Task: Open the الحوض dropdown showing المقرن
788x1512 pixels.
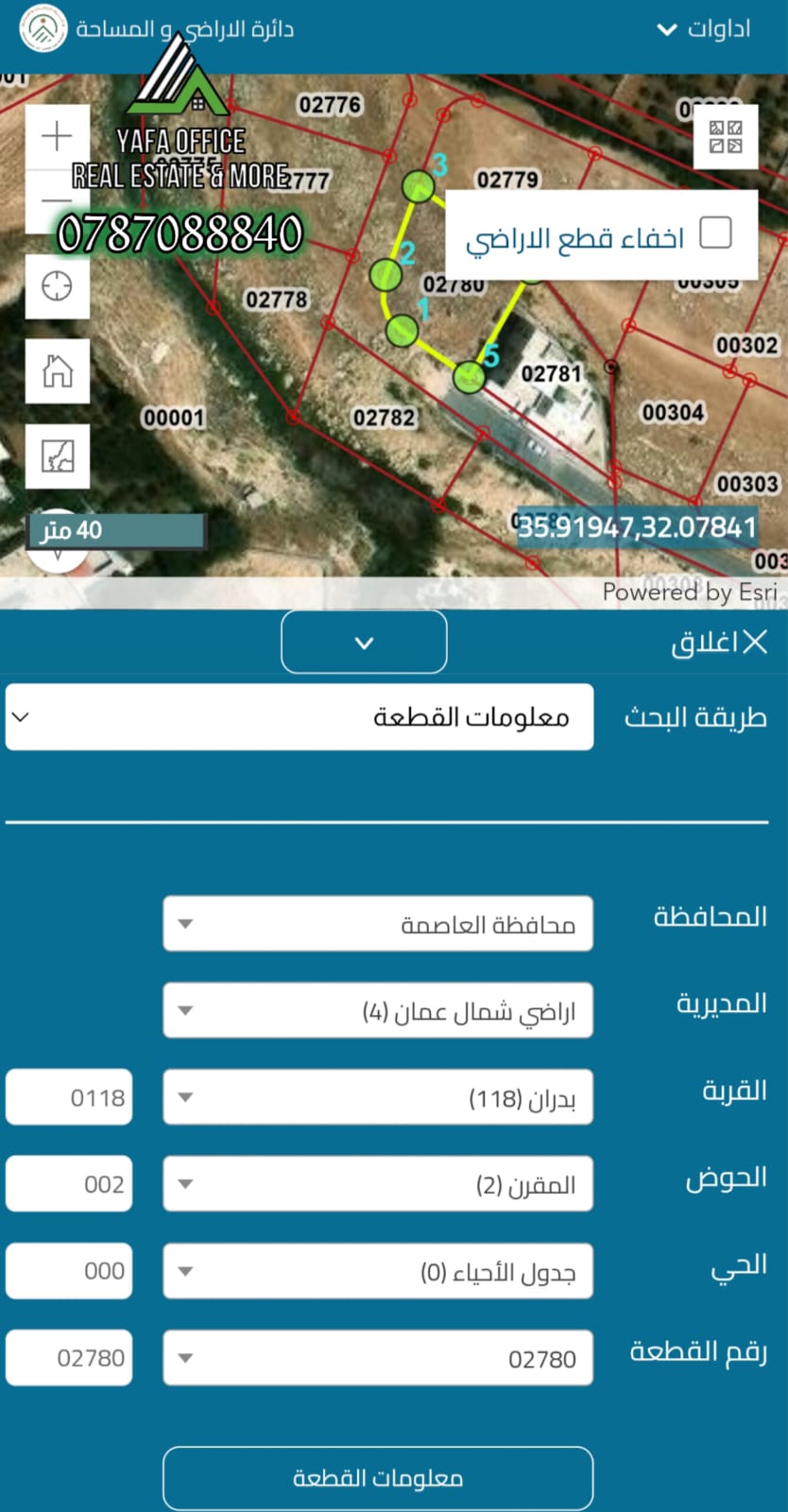Action: [x=378, y=1184]
